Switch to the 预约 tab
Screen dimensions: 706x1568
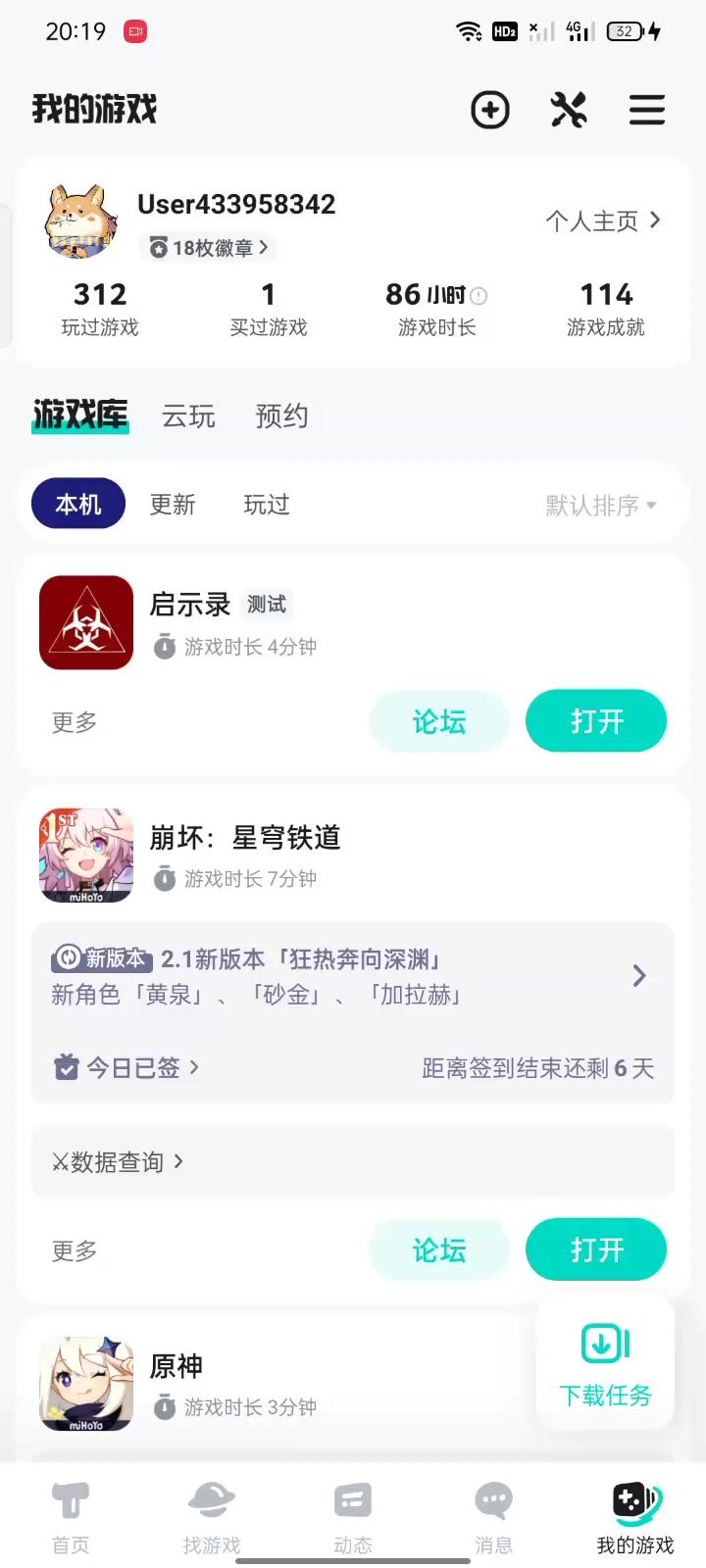point(281,416)
